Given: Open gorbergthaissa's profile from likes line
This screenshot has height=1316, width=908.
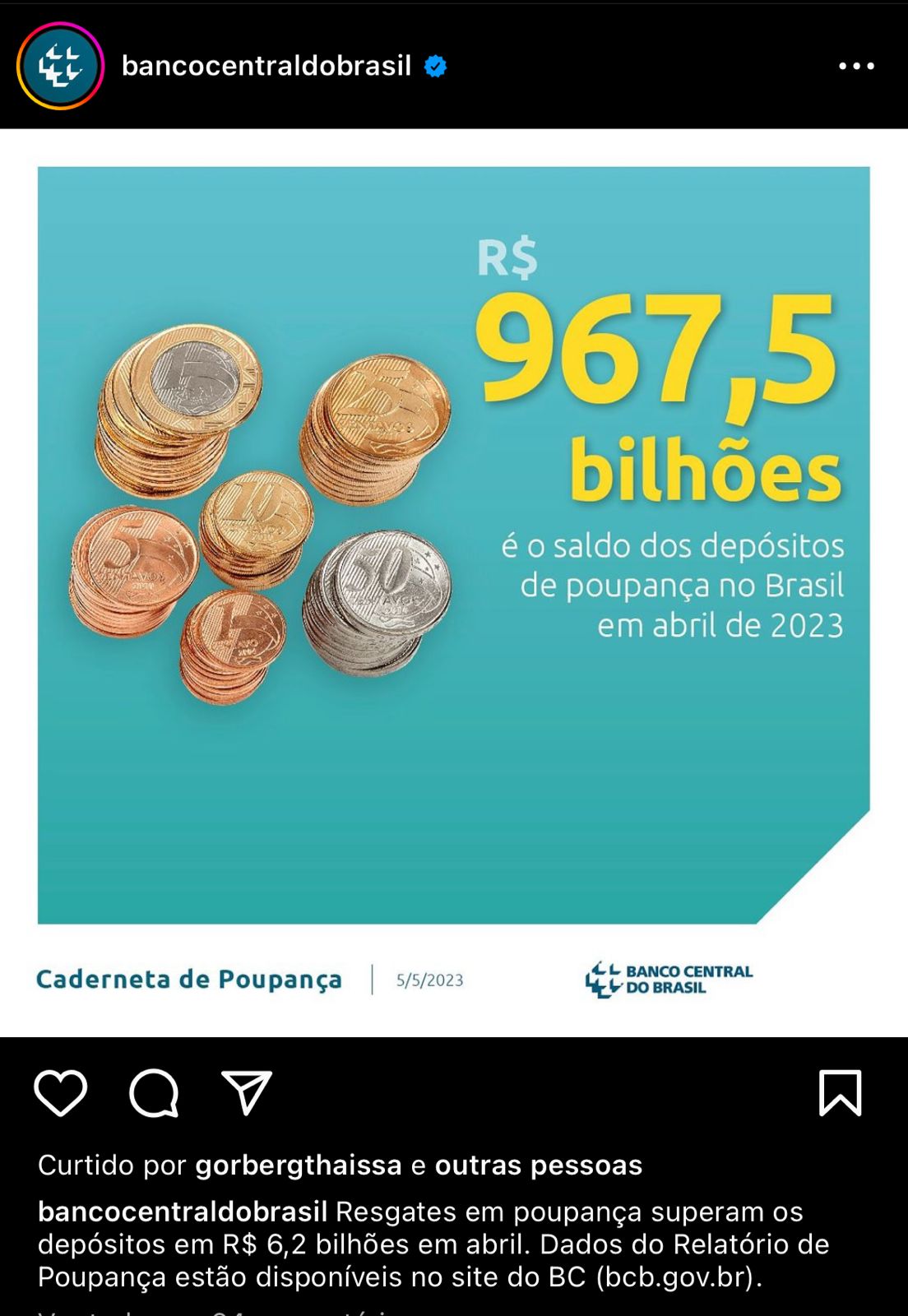Looking at the screenshot, I should 299,1165.
